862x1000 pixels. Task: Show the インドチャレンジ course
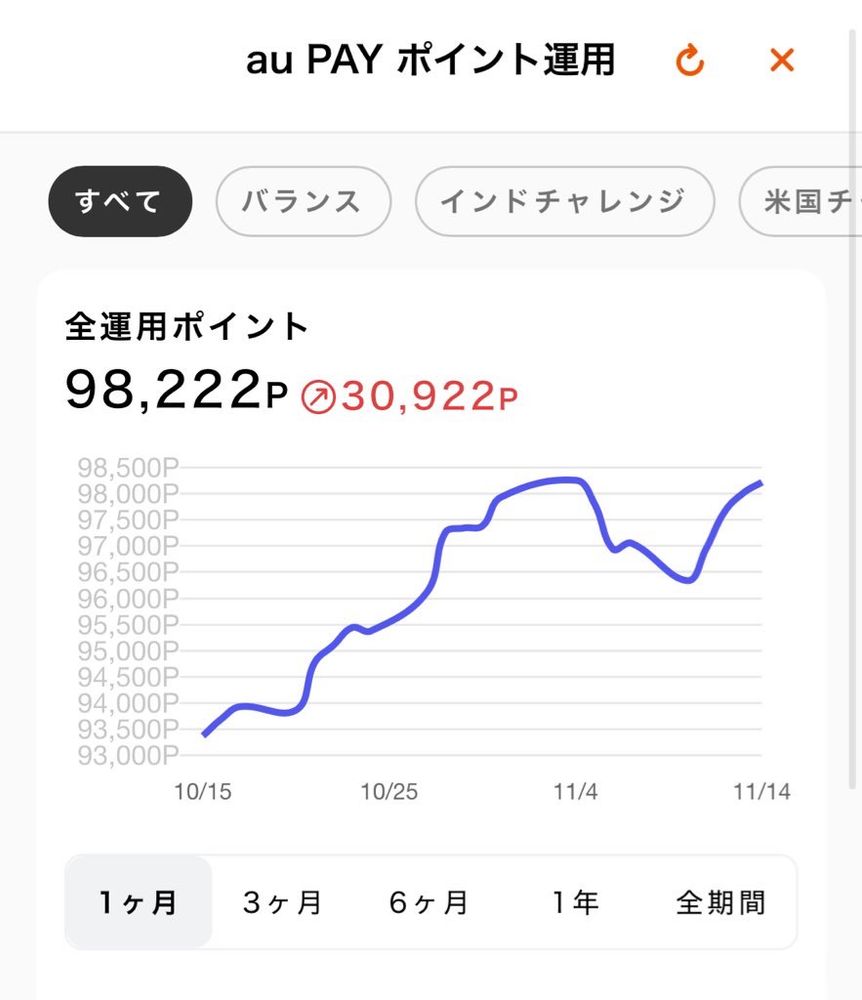pyautogui.click(x=564, y=201)
